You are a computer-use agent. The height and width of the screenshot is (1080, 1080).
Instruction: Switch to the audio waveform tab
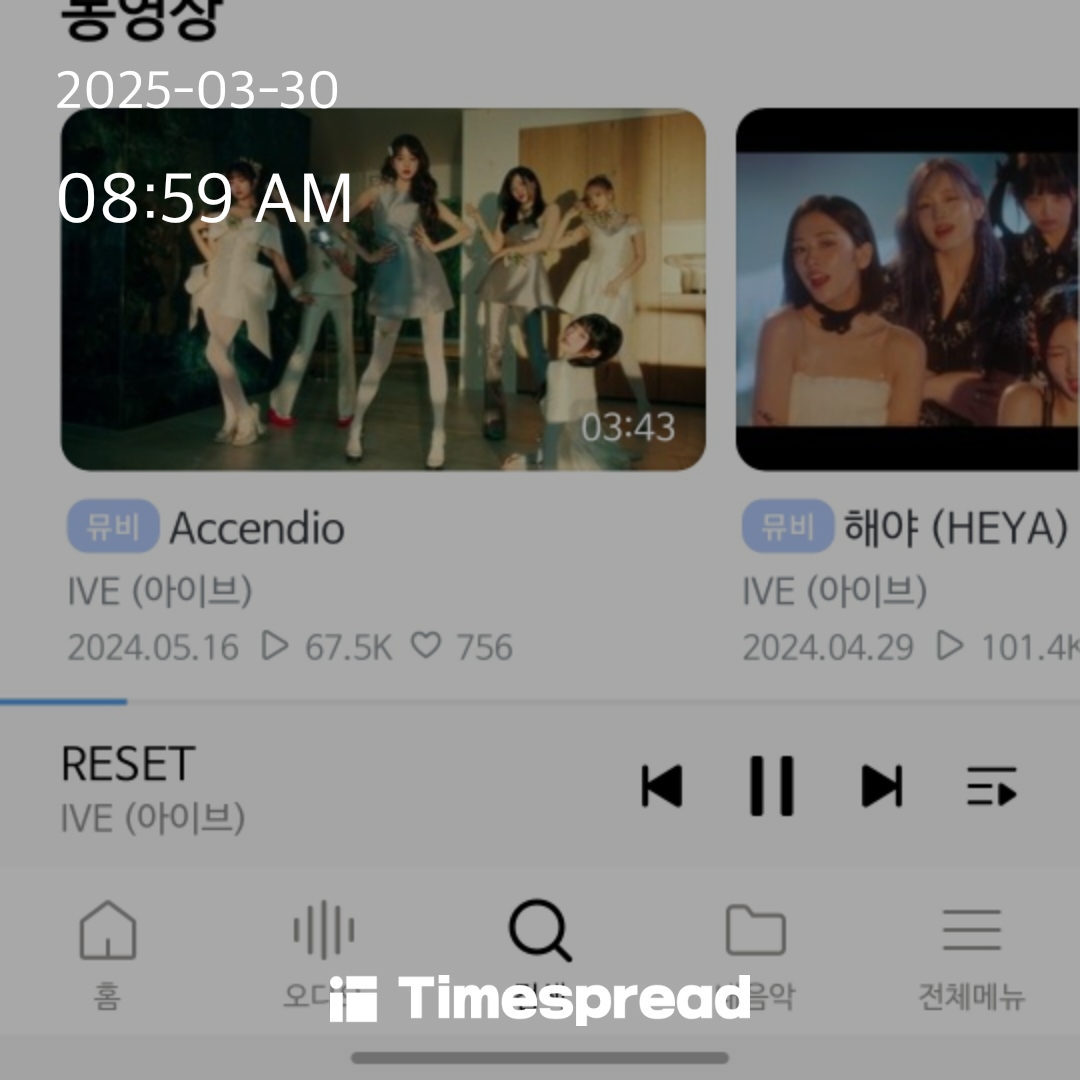[323, 950]
